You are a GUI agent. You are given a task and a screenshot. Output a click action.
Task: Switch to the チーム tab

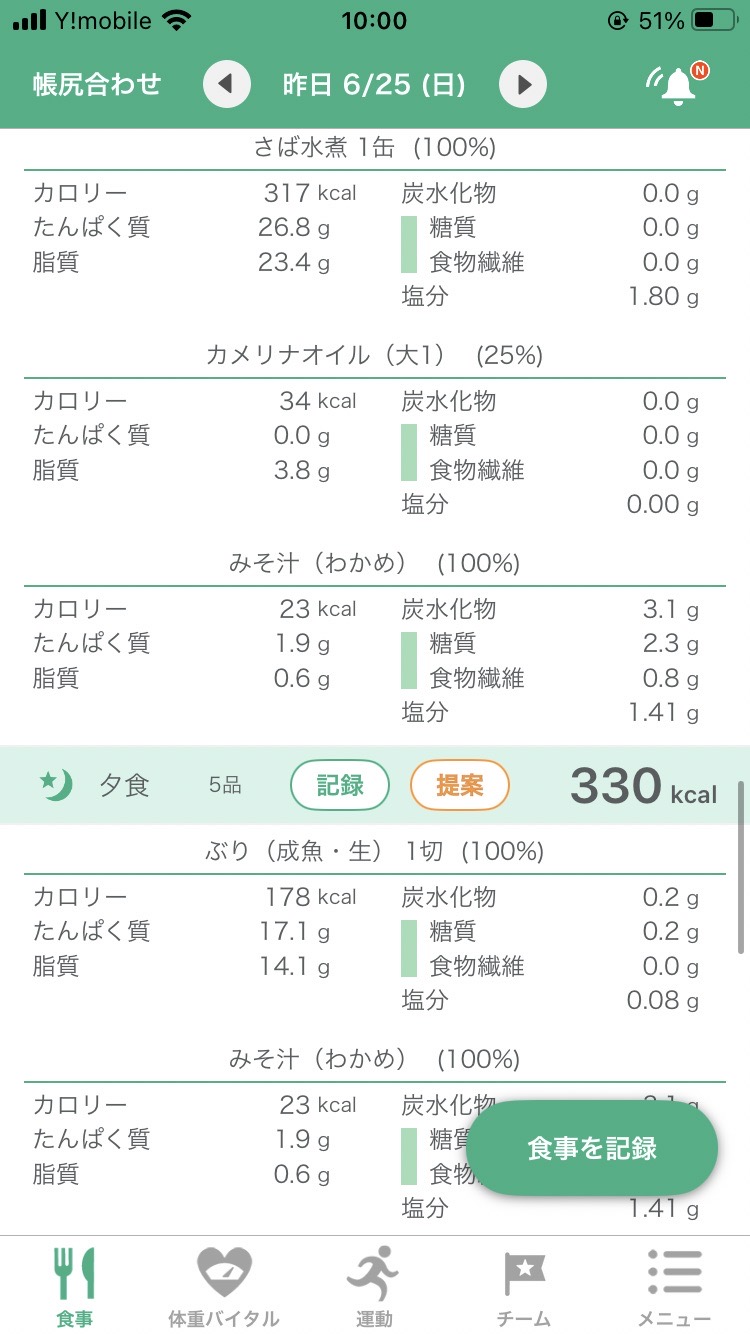(524, 1286)
